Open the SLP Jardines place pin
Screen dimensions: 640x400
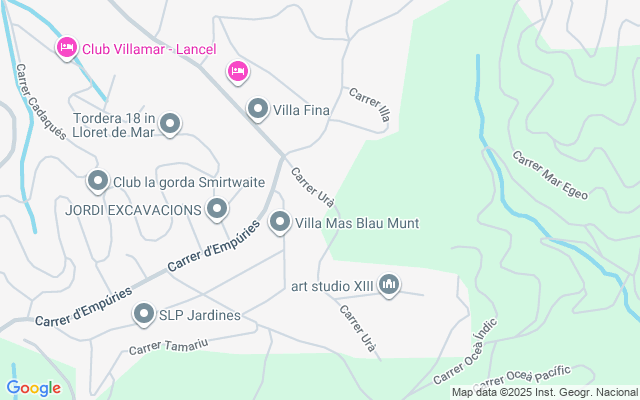click(144, 315)
